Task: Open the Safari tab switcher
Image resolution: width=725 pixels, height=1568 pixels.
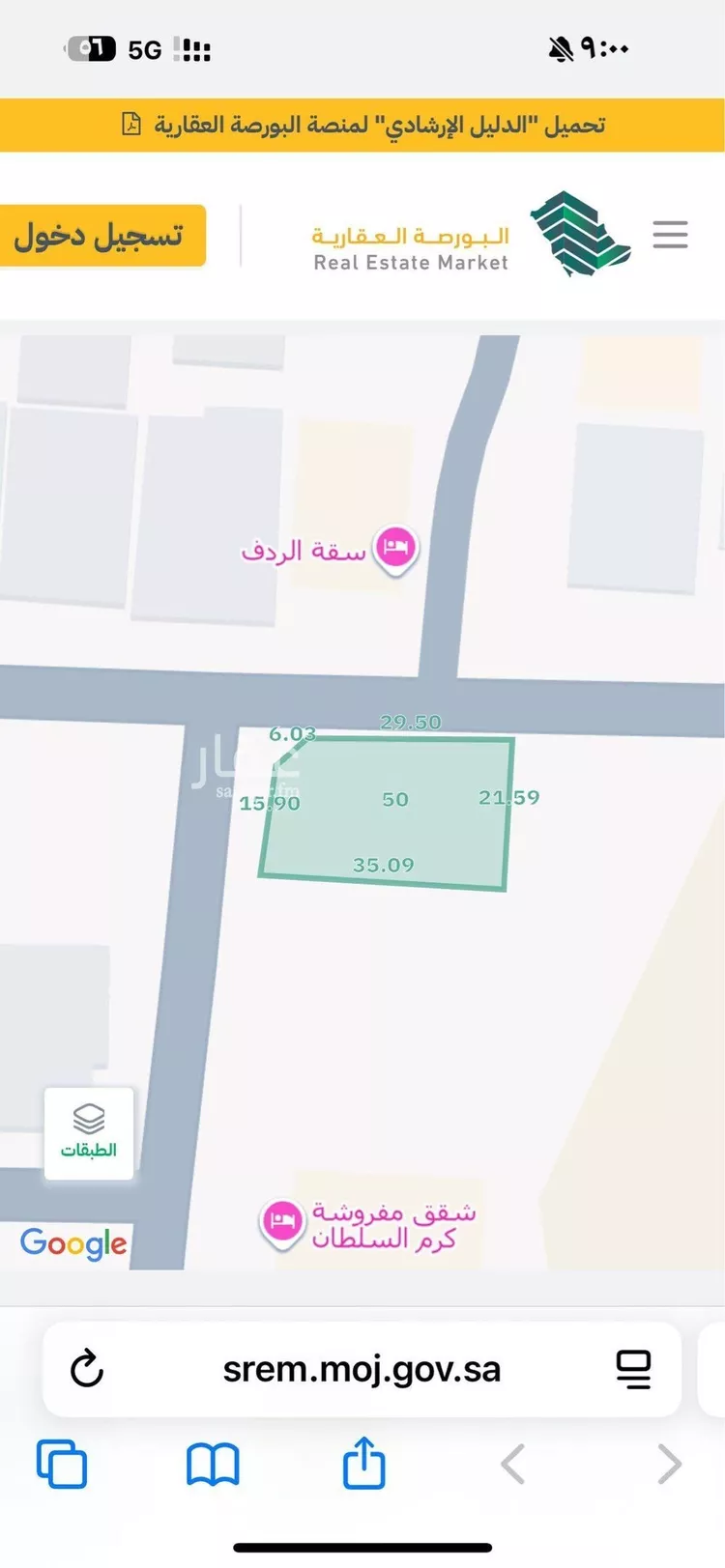Action: click(x=62, y=1463)
